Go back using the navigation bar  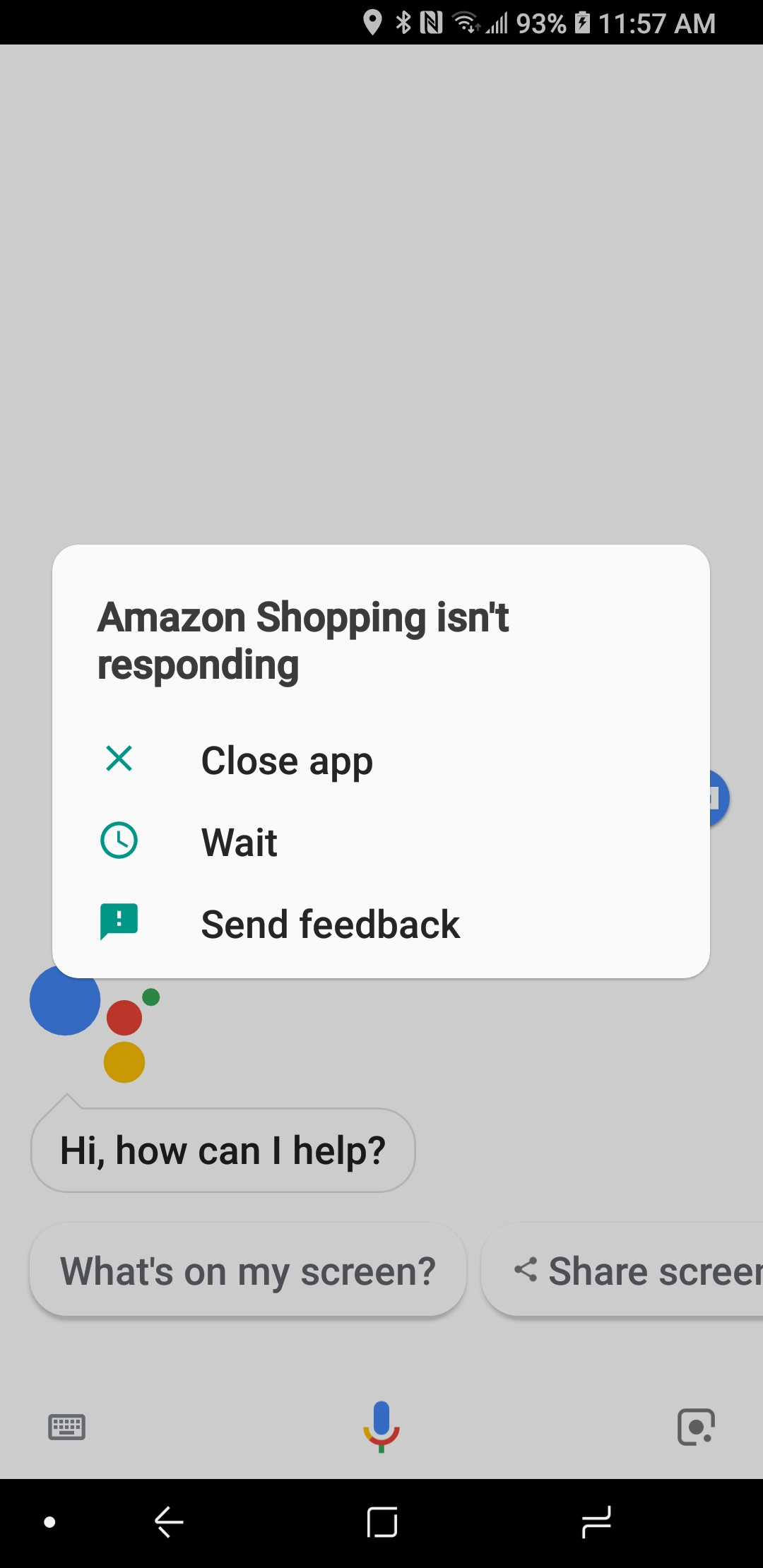coord(170,1521)
